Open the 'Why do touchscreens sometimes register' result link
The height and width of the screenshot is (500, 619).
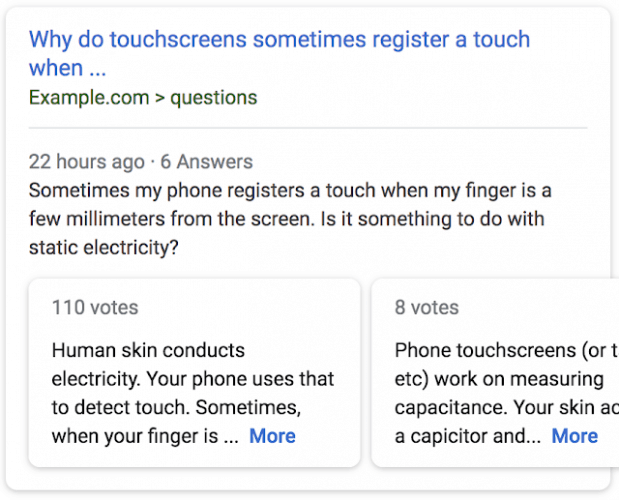click(279, 41)
